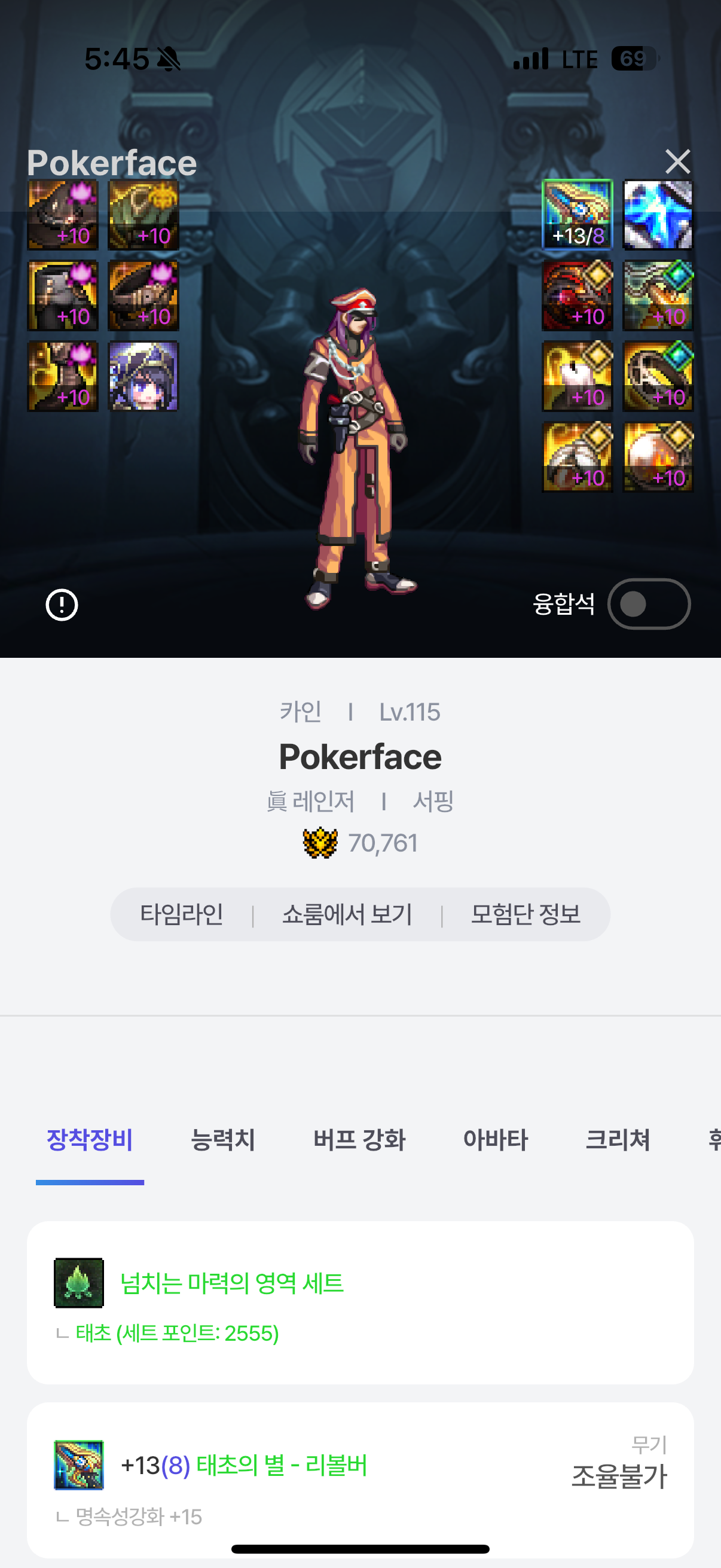Switch to the 능력치 tab
The image size is (721, 1568).
tap(222, 1139)
